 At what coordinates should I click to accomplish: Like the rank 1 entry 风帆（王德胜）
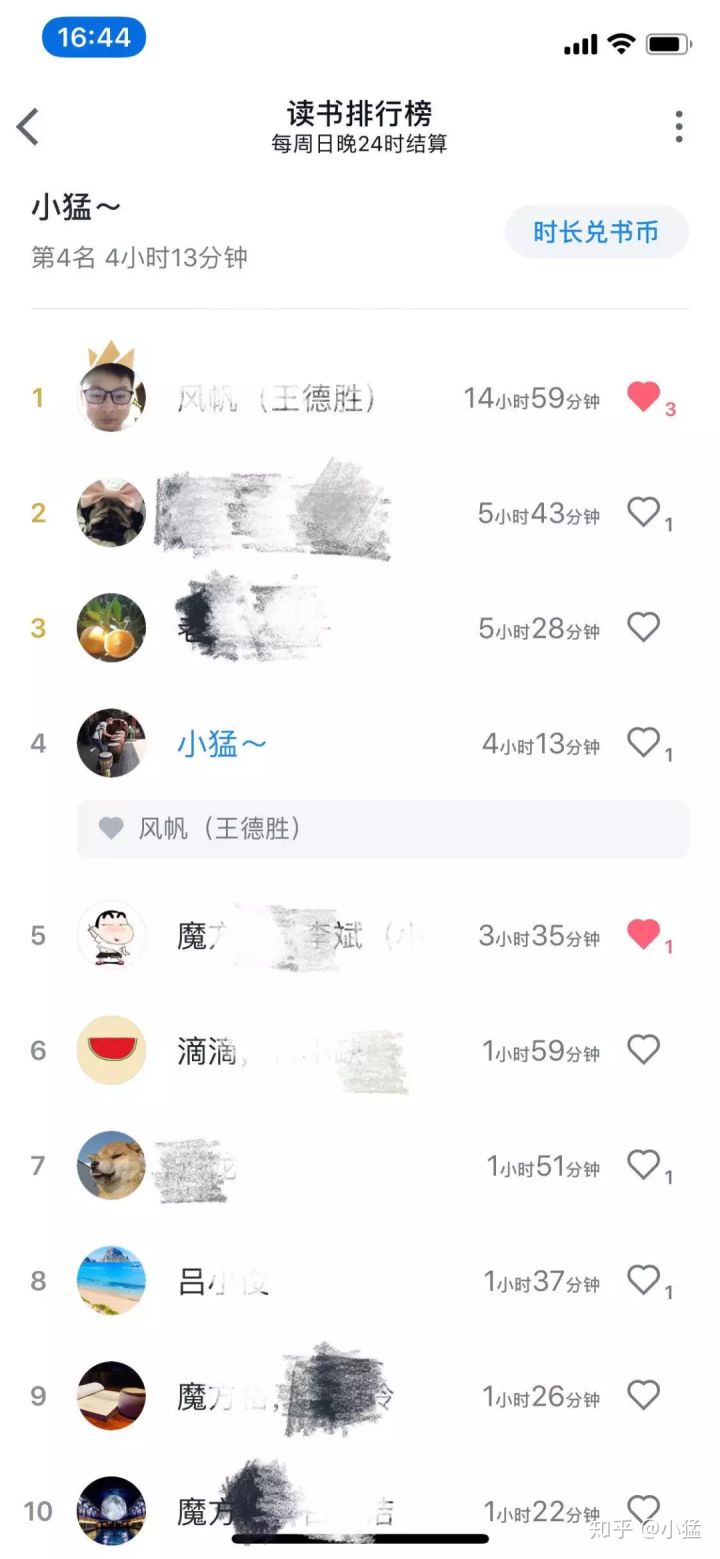click(x=644, y=397)
